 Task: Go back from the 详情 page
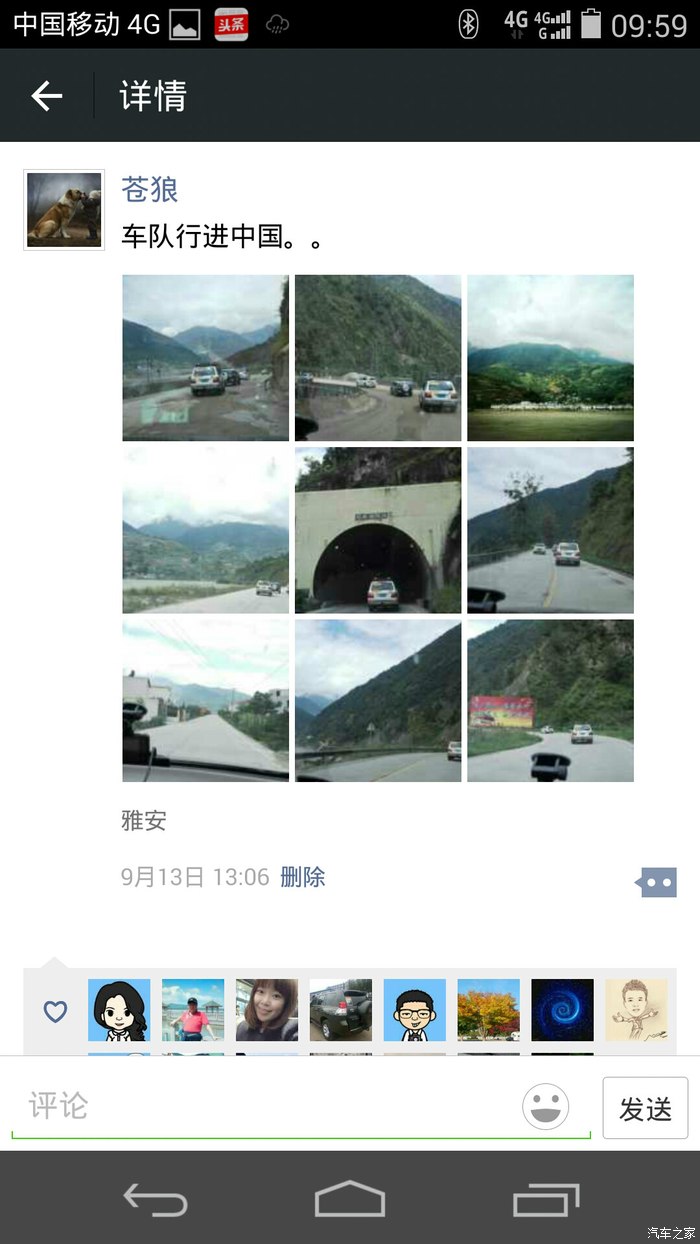click(47, 96)
